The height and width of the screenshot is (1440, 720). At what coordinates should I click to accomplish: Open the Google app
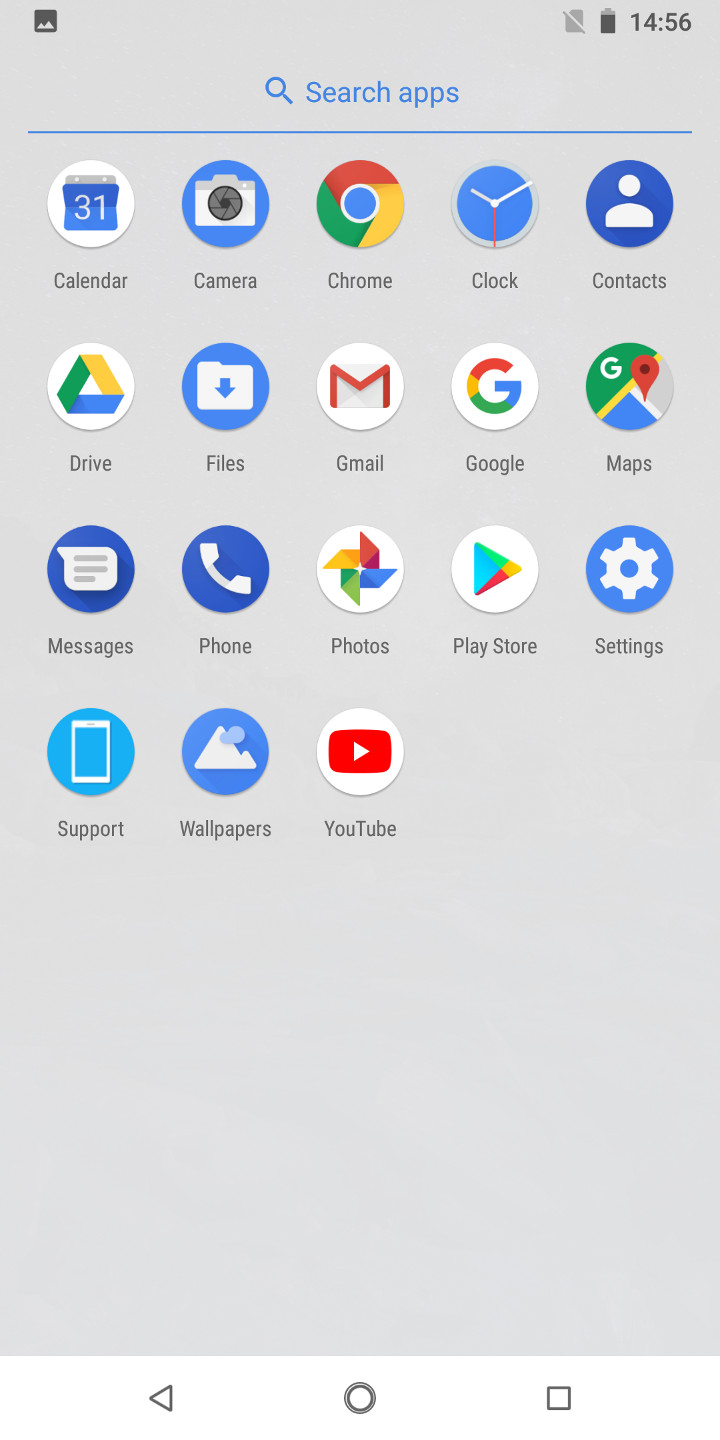point(494,387)
